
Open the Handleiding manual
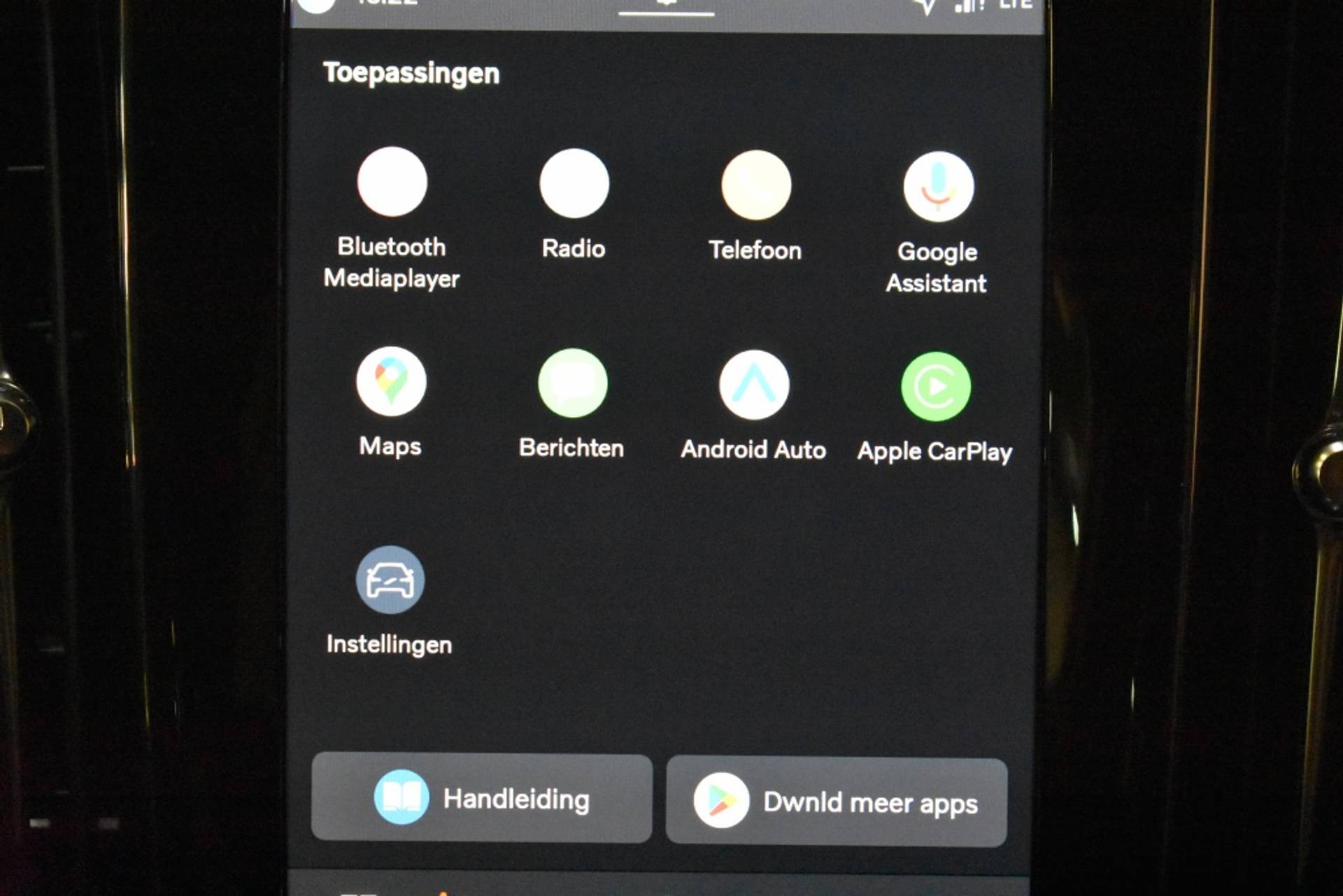point(482,798)
